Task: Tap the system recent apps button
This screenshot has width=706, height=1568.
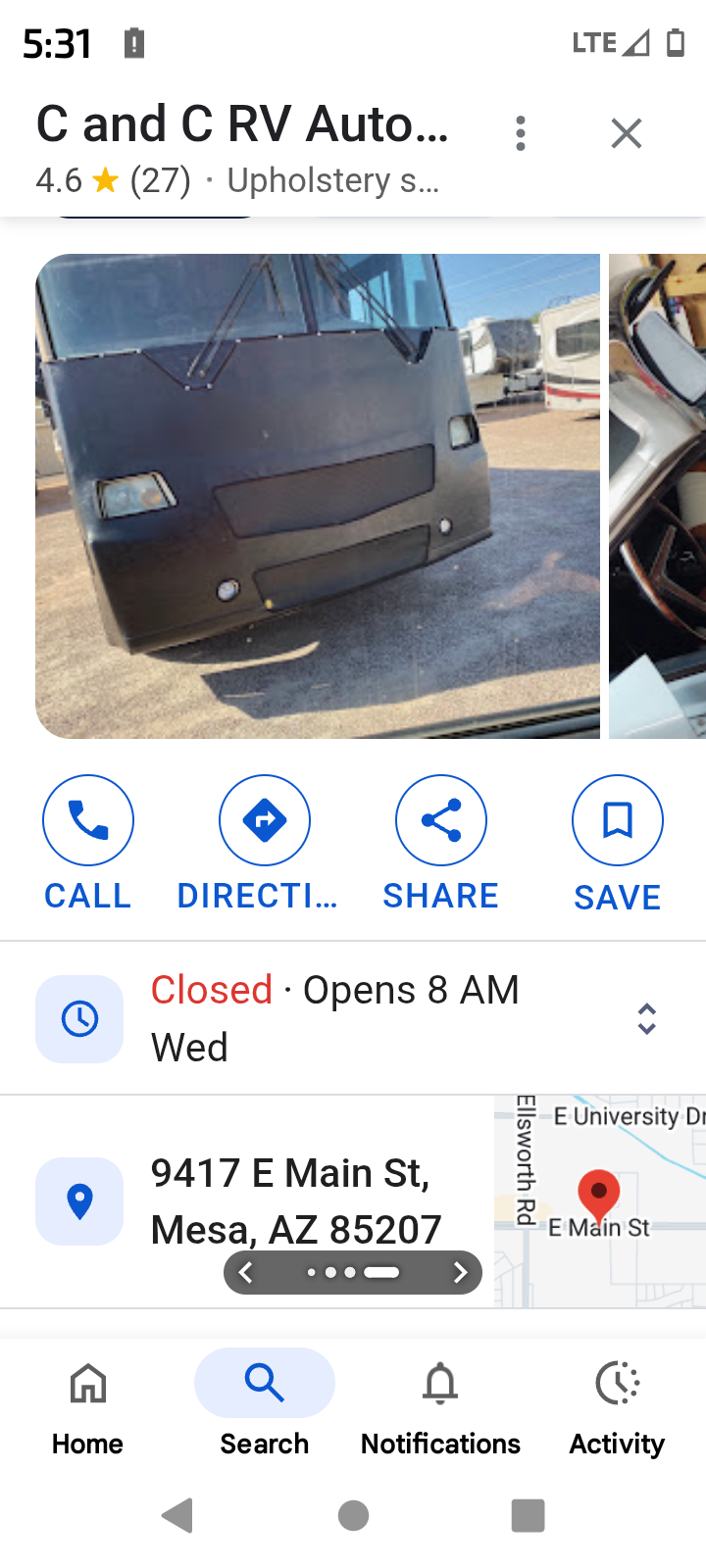Action: click(528, 1516)
